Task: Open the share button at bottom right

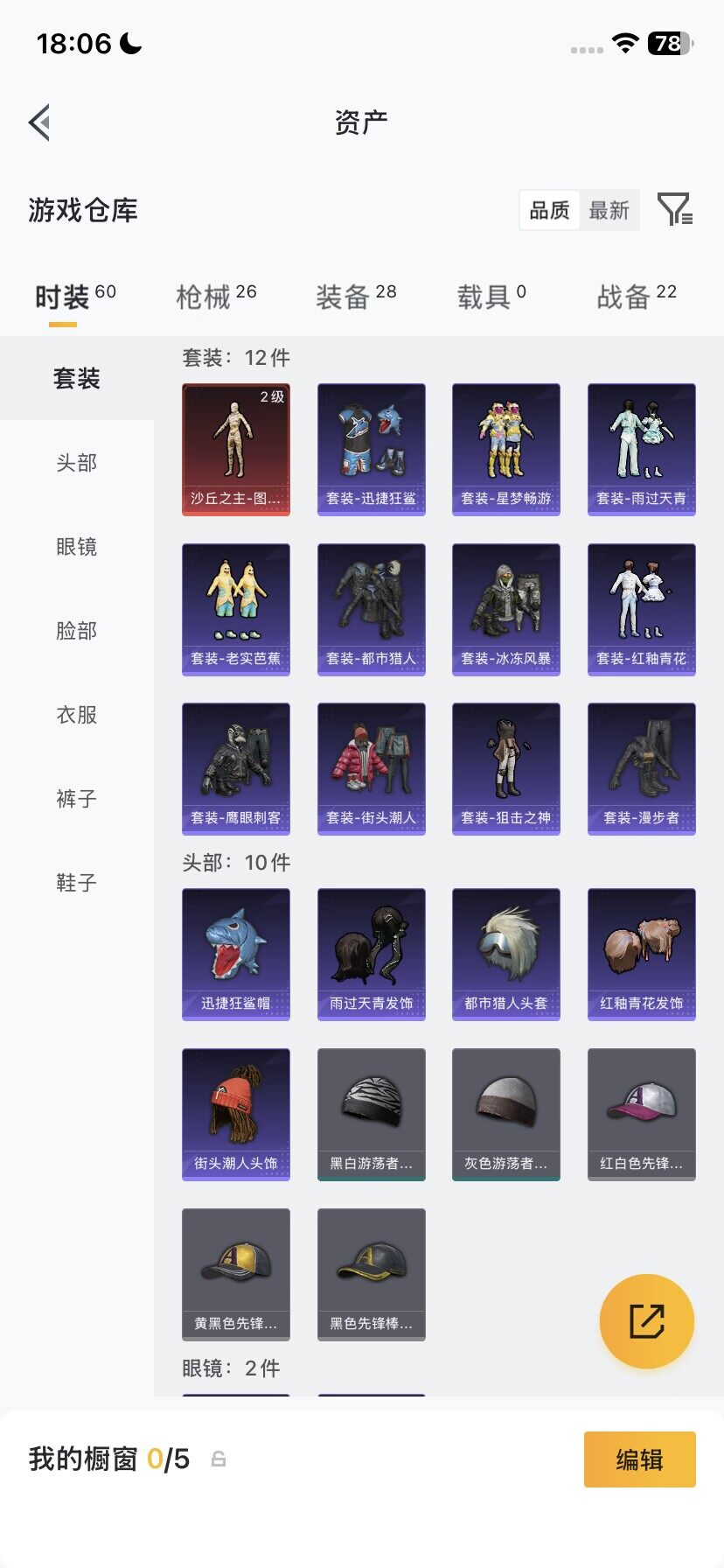Action: 645,1320
